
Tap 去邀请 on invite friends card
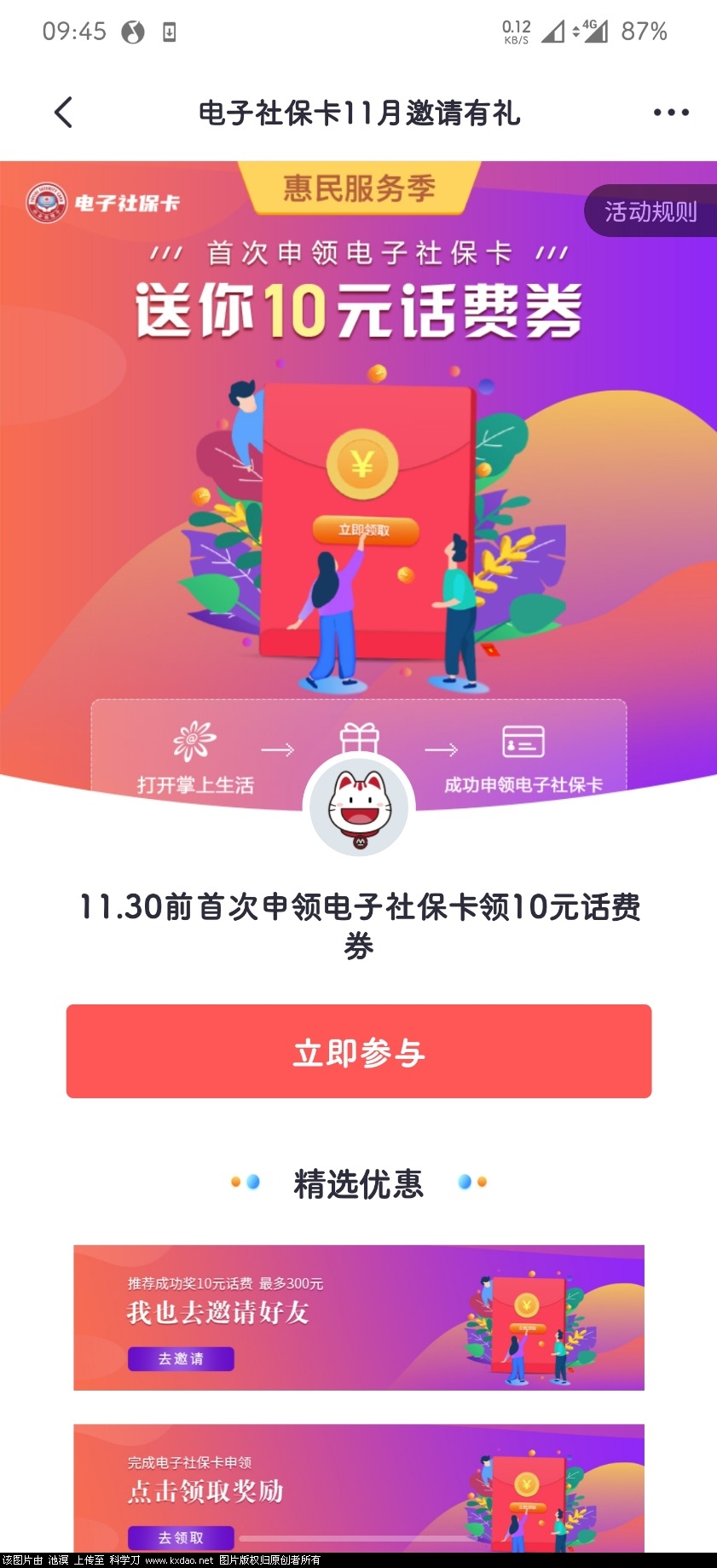tap(181, 1359)
